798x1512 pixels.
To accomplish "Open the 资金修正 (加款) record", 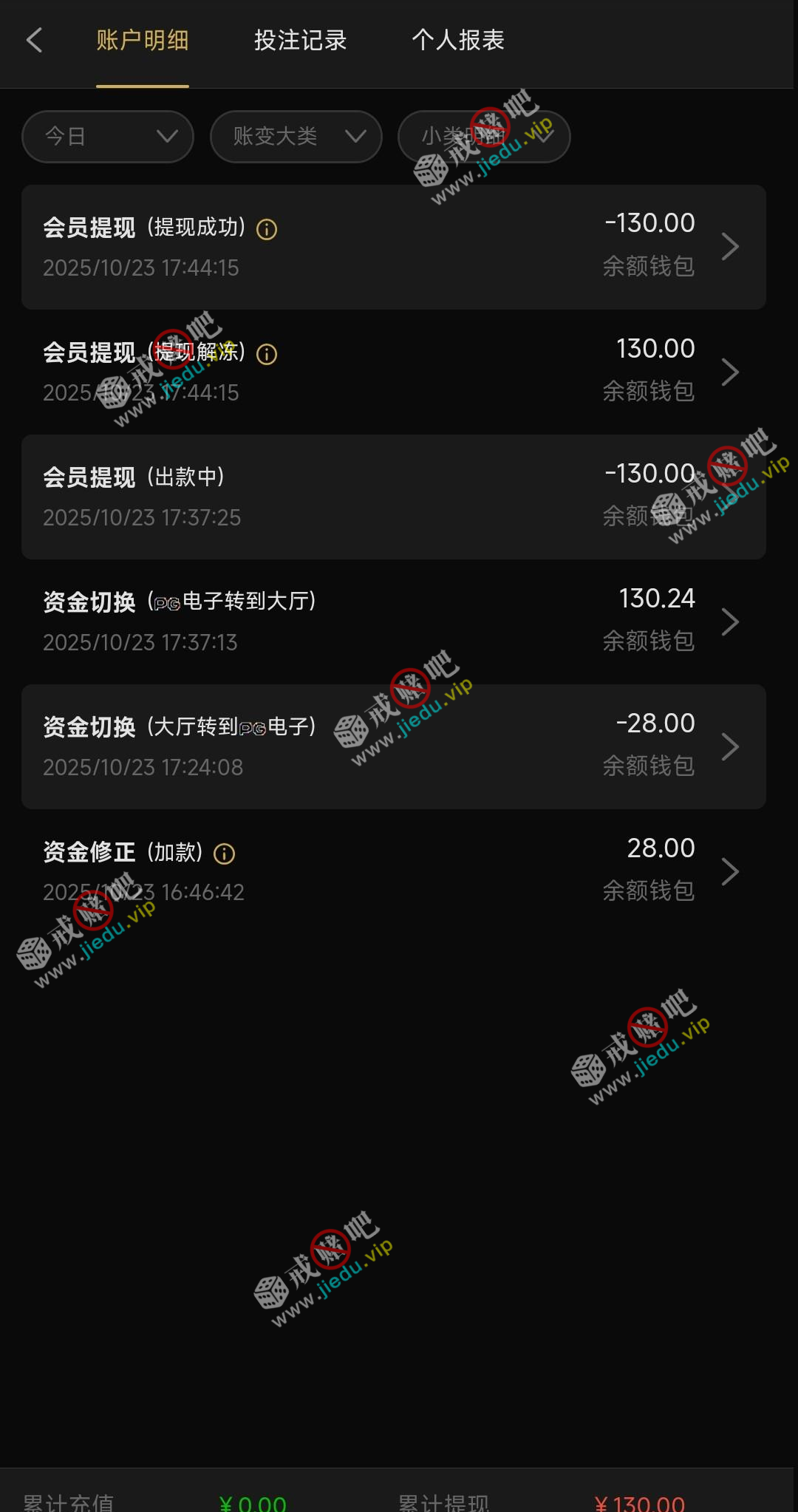I will click(393, 871).
